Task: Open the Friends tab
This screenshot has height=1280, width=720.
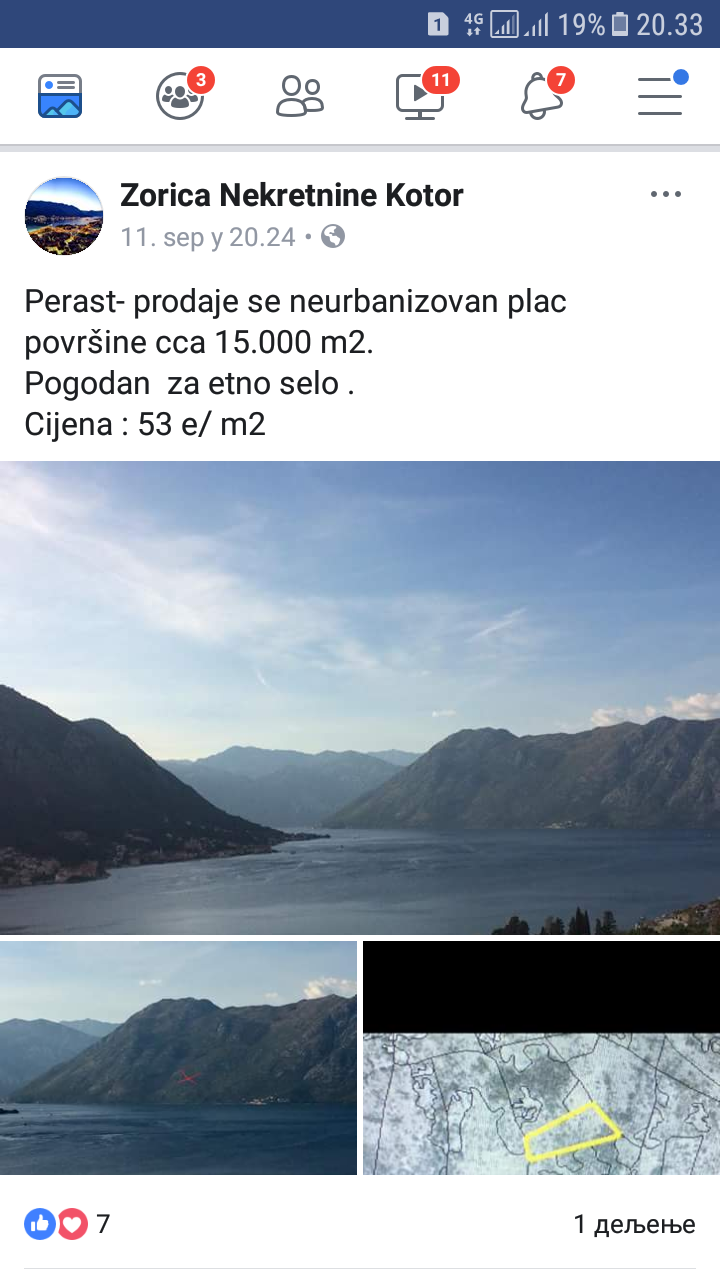Action: [x=300, y=96]
